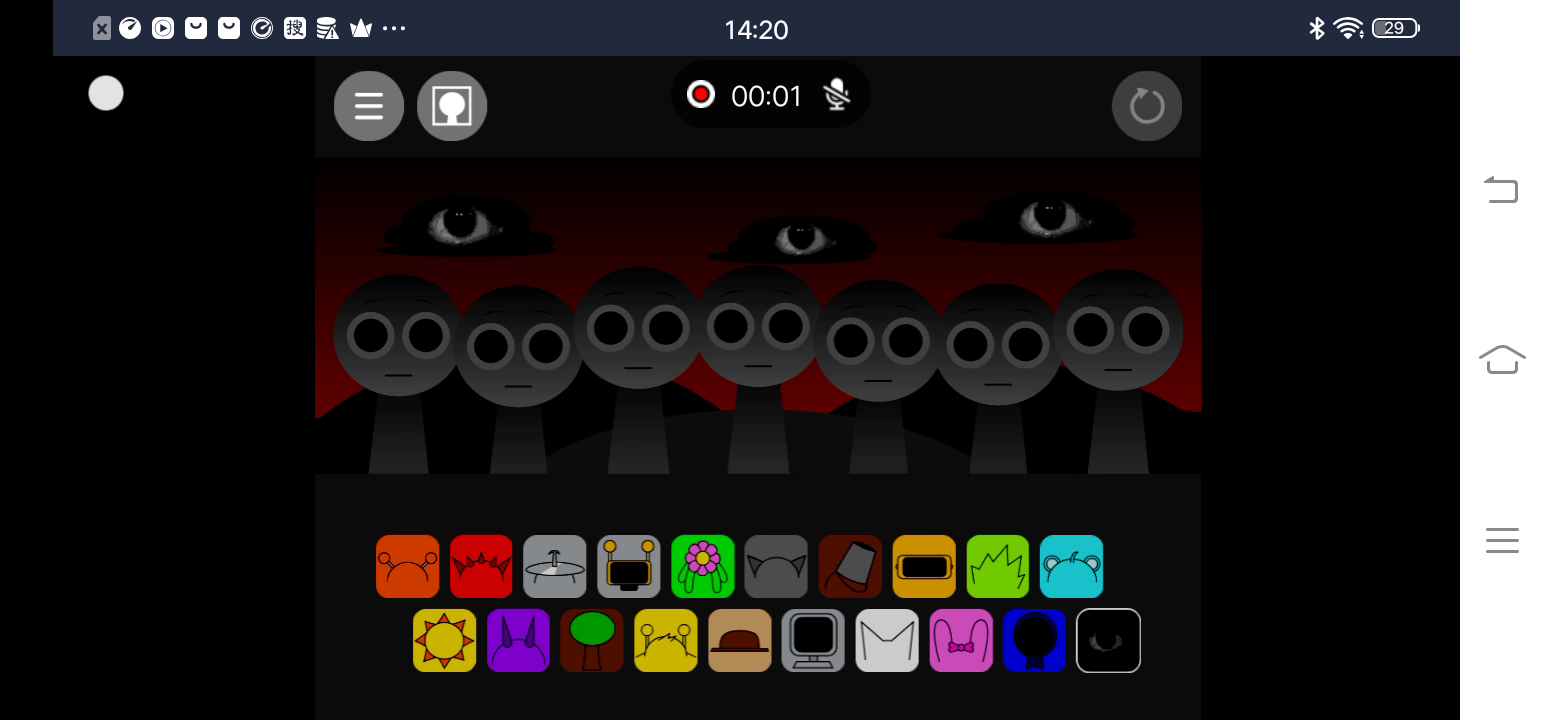Pick the robot screen character icon

pyautogui.click(x=629, y=567)
